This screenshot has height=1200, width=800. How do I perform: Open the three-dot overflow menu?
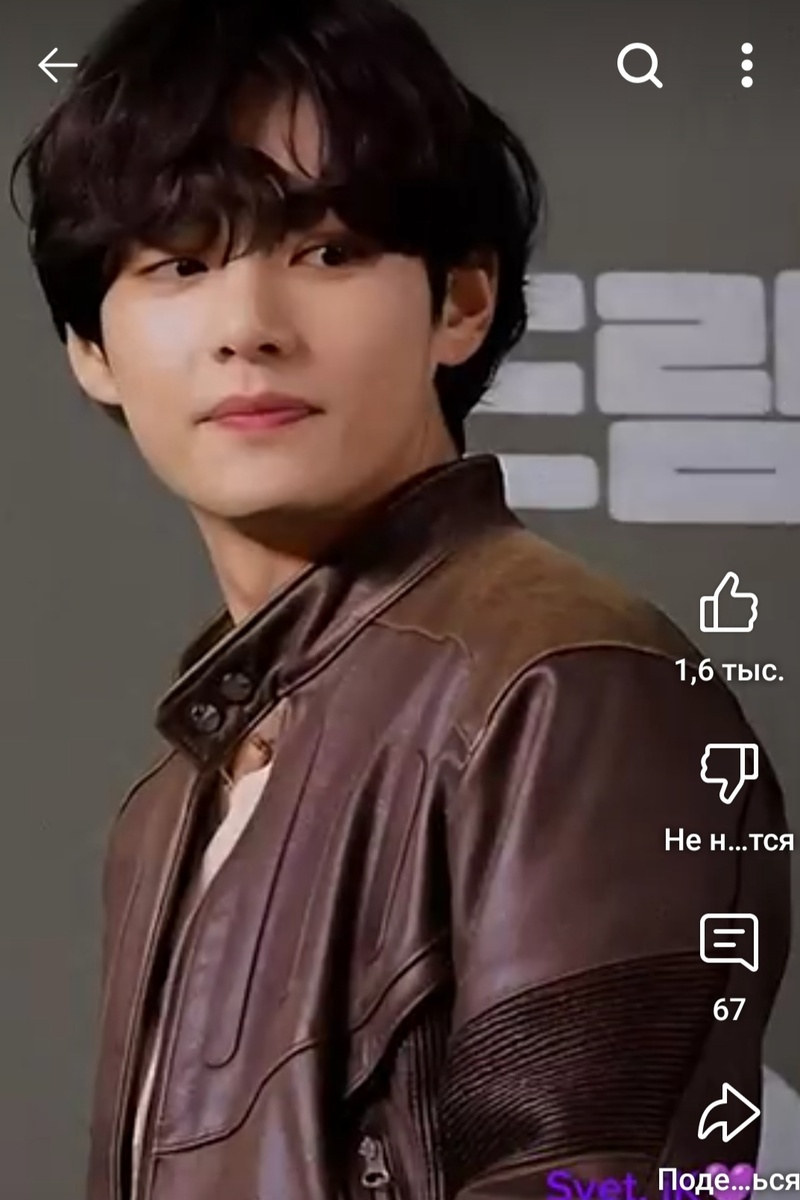point(746,66)
